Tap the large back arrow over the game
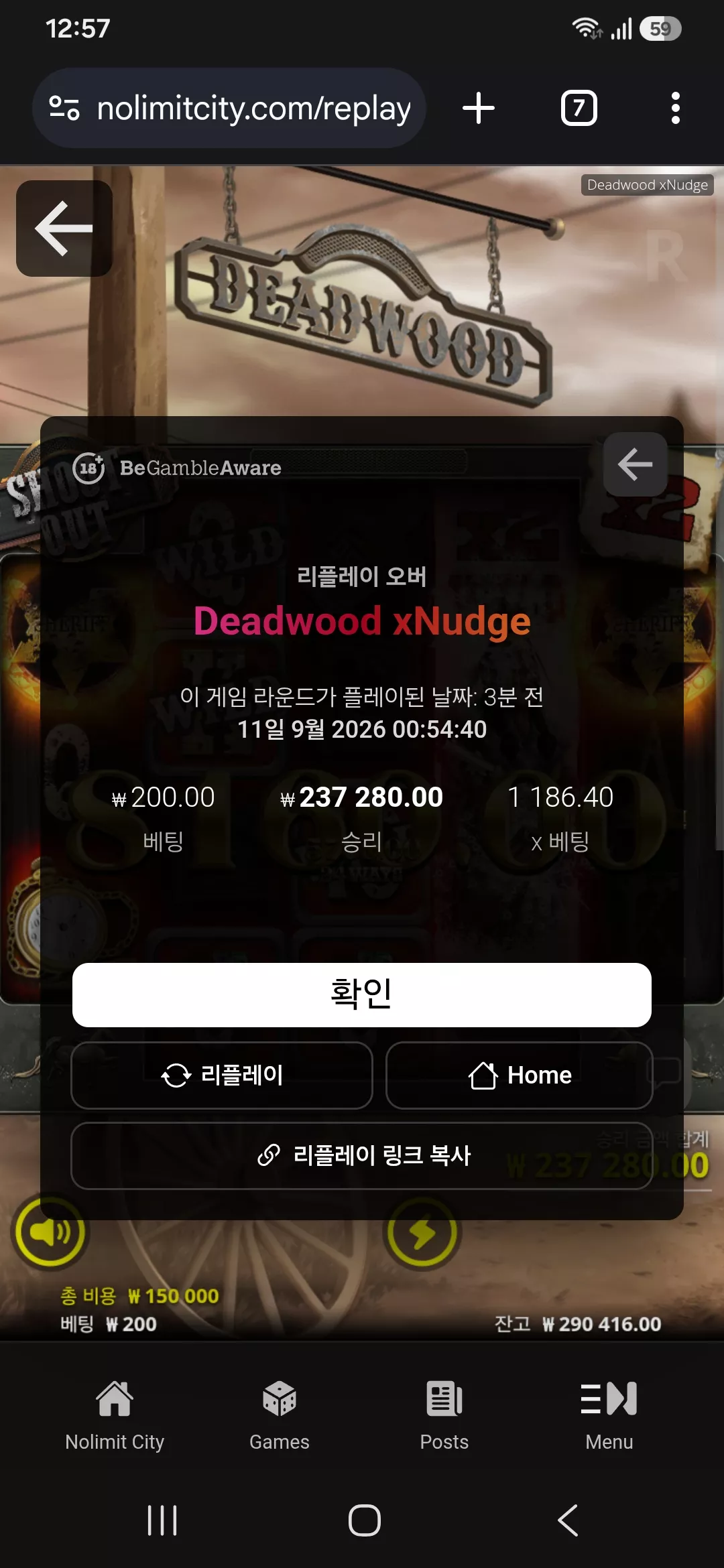 pyautogui.click(x=64, y=228)
